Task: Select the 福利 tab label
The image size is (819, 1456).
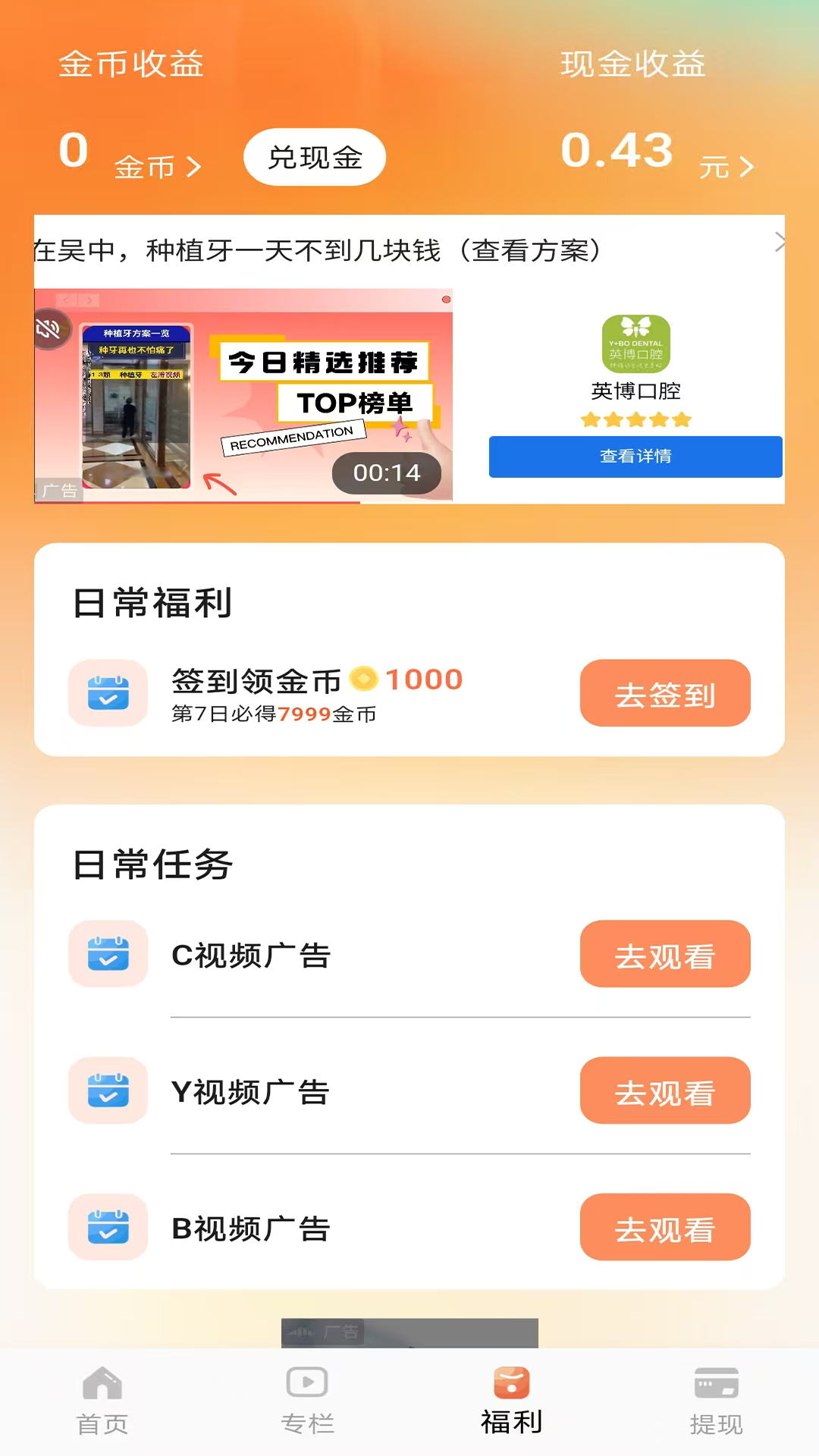Action: (511, 1422)
